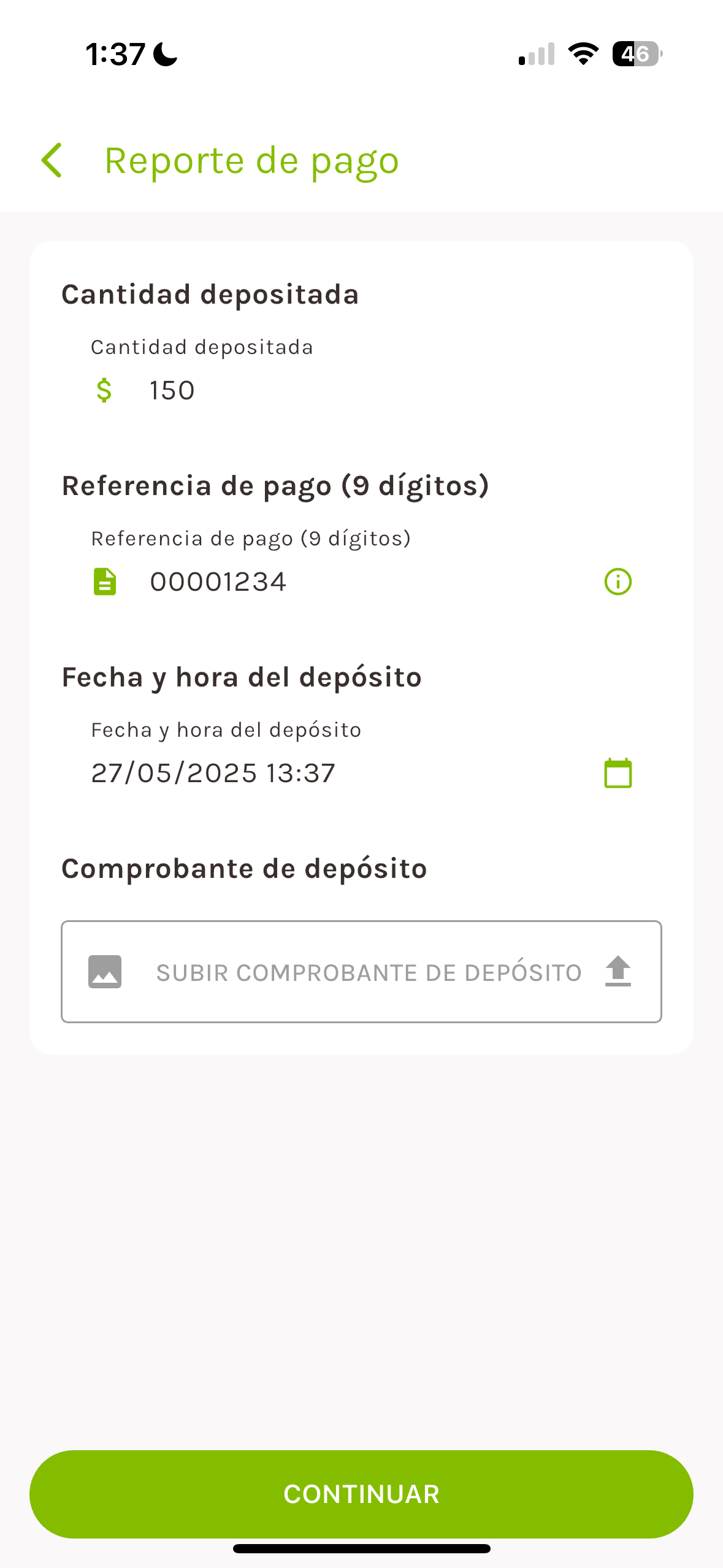Upload via Subir comprobante de depósito
The height and width of the screenshot is (1568, 723).
tap(361, 972)
